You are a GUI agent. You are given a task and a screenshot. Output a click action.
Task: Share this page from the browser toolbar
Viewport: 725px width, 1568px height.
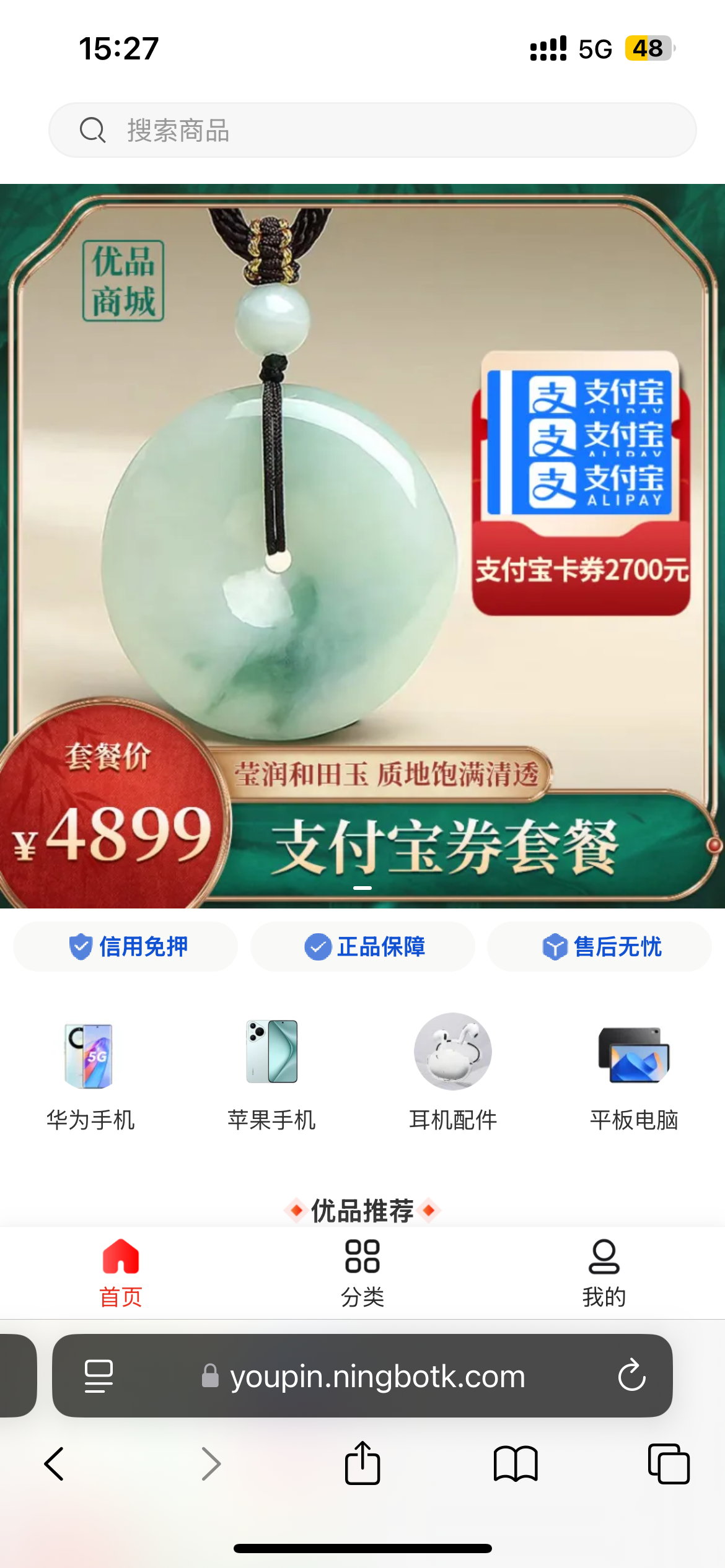pos(362,1463)
